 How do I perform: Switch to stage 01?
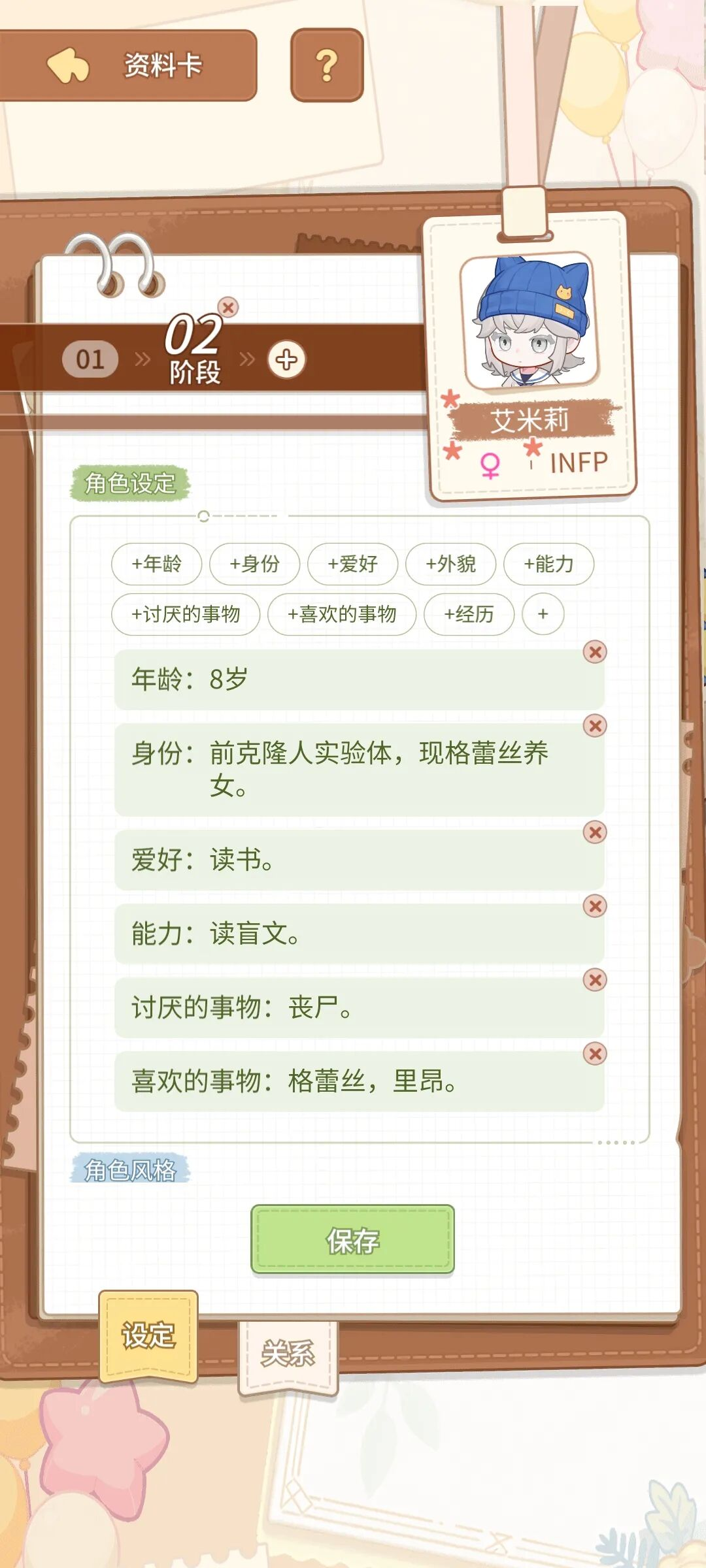click(90, 359)
